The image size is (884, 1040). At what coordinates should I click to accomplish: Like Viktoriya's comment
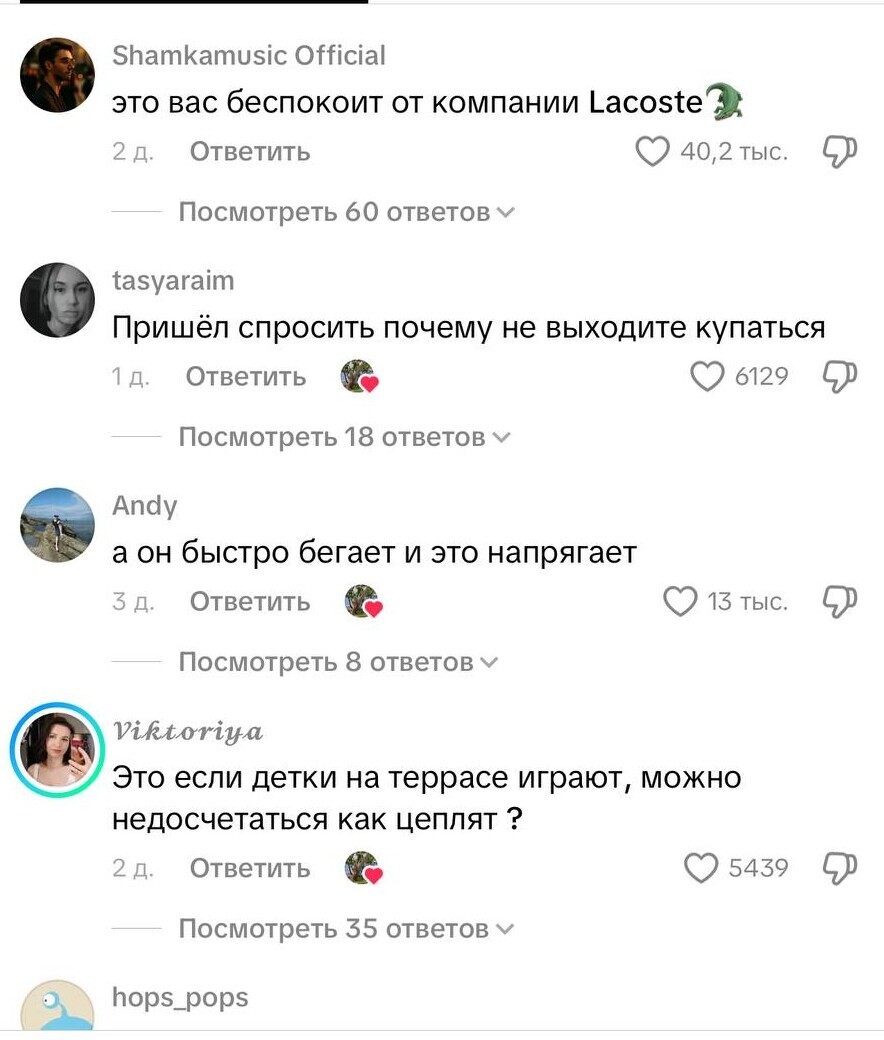click(701, 867)
